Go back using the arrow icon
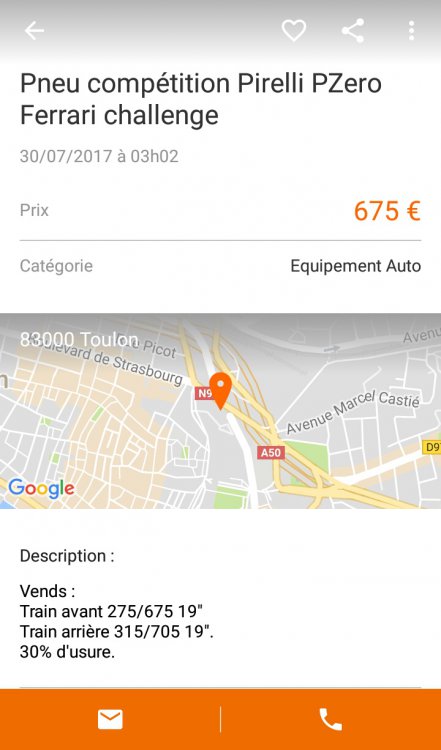Screen dimensions: 441x750 (x=34, y=31)
